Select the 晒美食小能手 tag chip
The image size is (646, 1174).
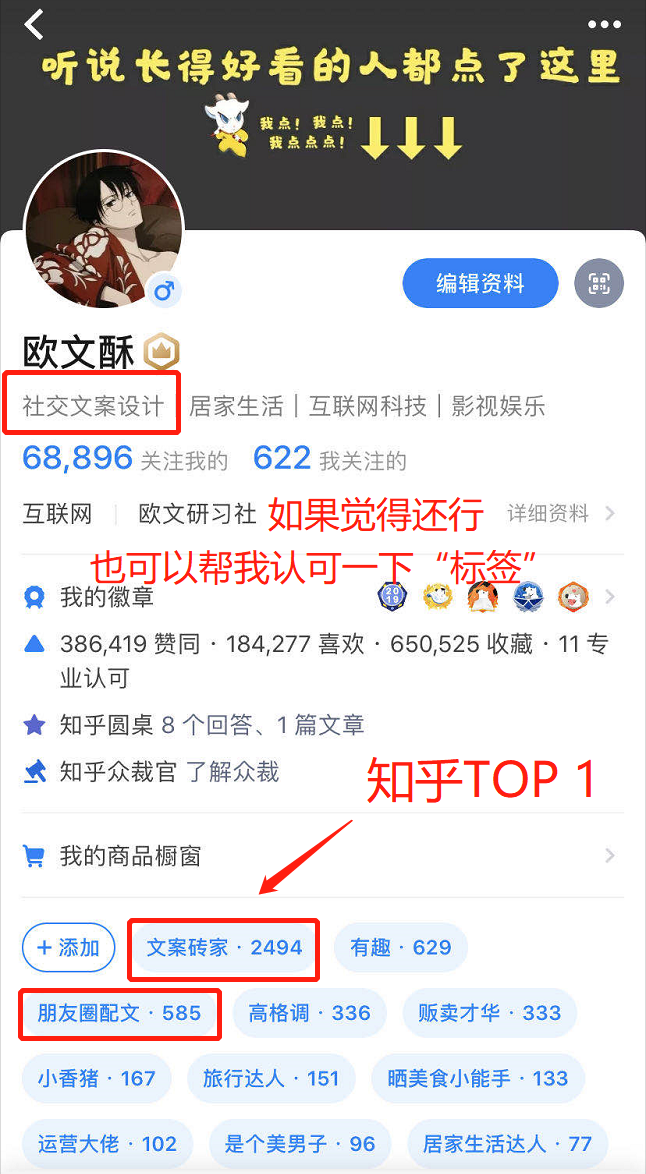pos(477,1079)
